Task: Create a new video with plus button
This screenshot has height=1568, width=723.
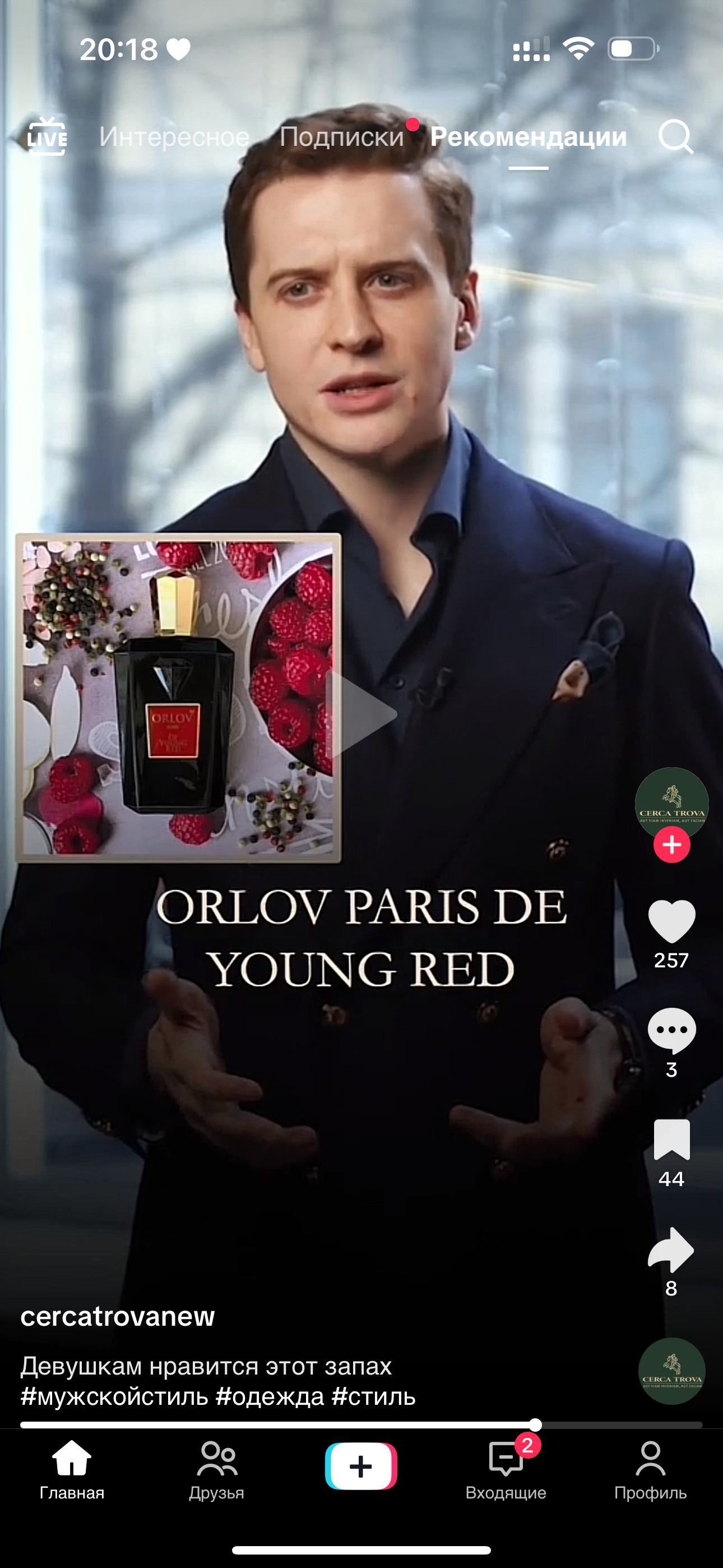Action: click(x=361, y=1466)
